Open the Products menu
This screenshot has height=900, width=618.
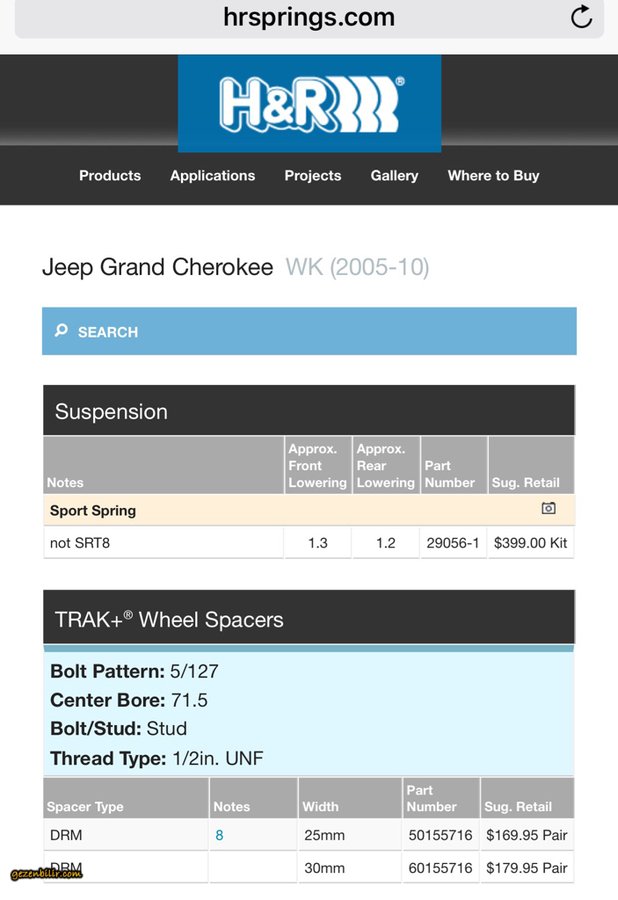point(110,175)
